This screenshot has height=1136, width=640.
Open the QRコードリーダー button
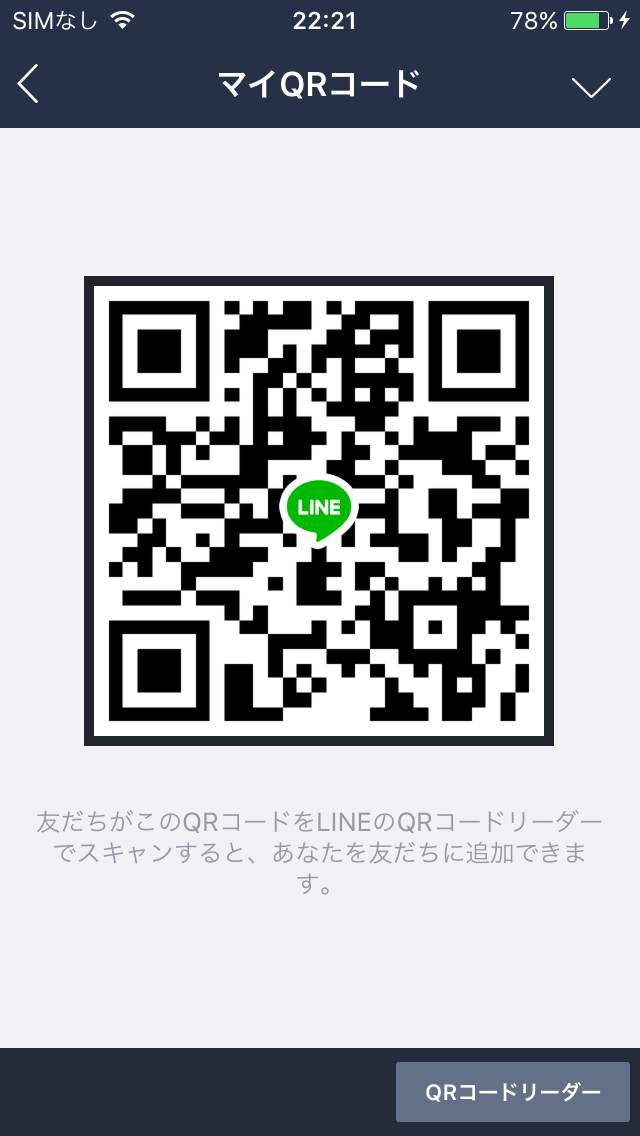click(513, 1091)
